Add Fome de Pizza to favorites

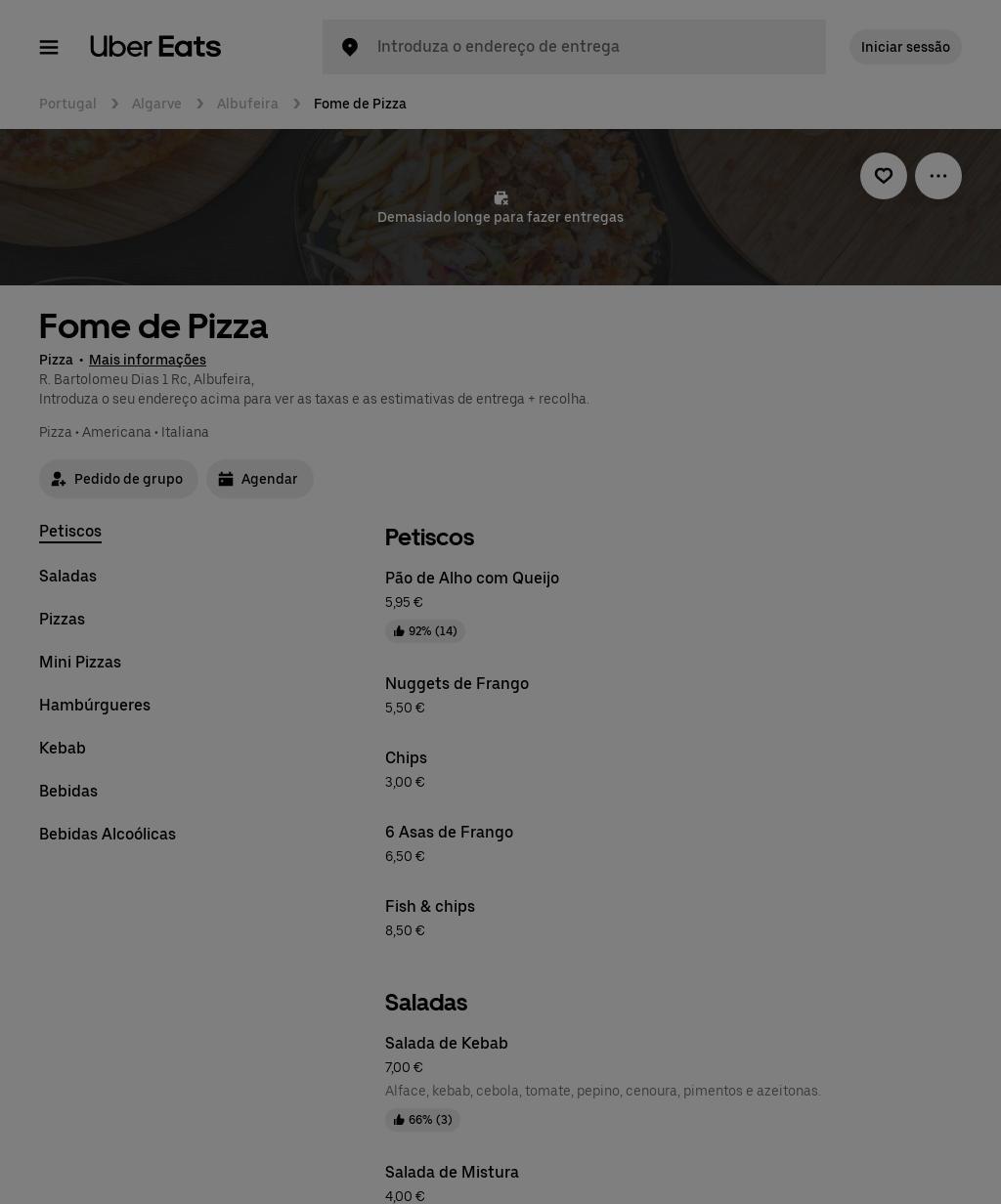(x=883, y=176)
